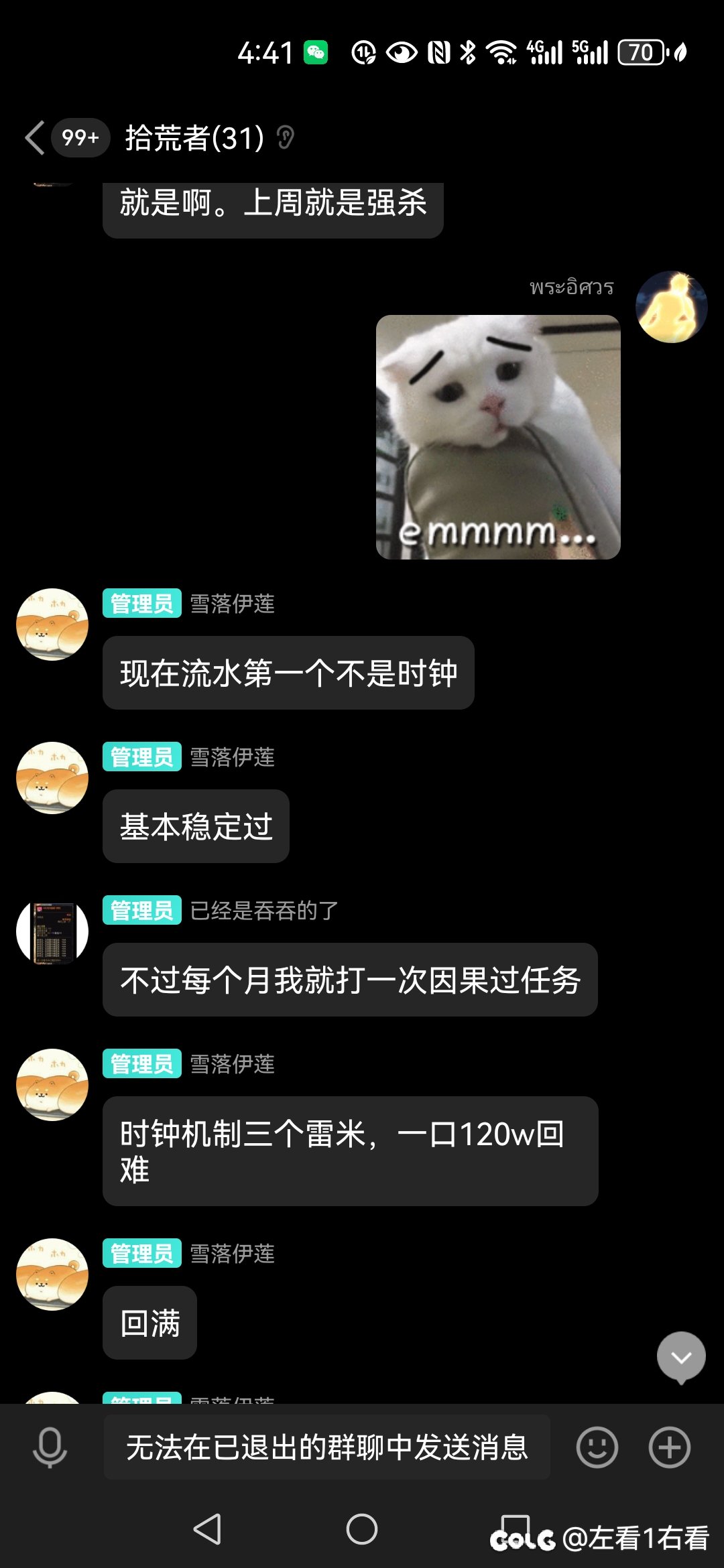Tap the voice message microphone icon
Viewport: 724px width, 1568px height.
click(50, 1447)
